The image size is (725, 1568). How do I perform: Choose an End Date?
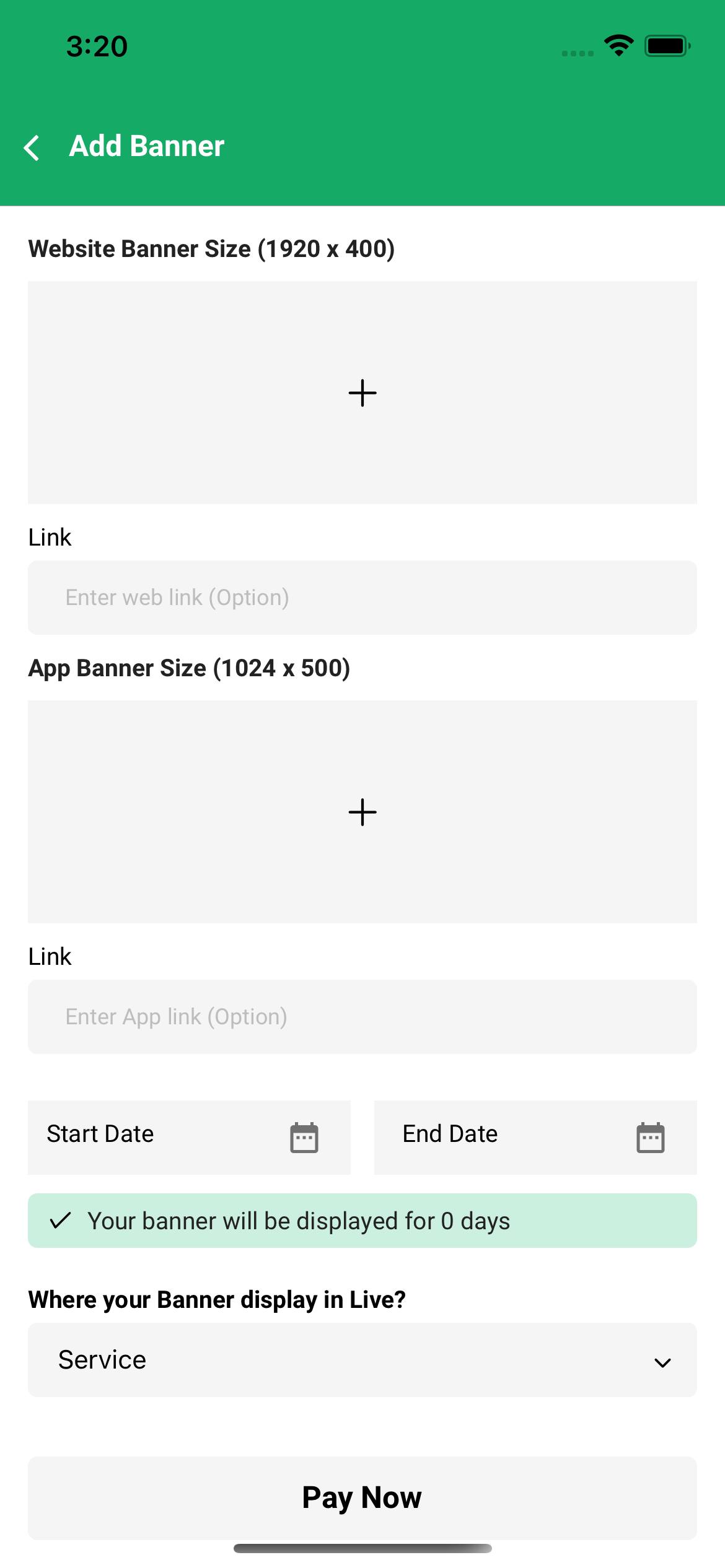(535, 1138)
